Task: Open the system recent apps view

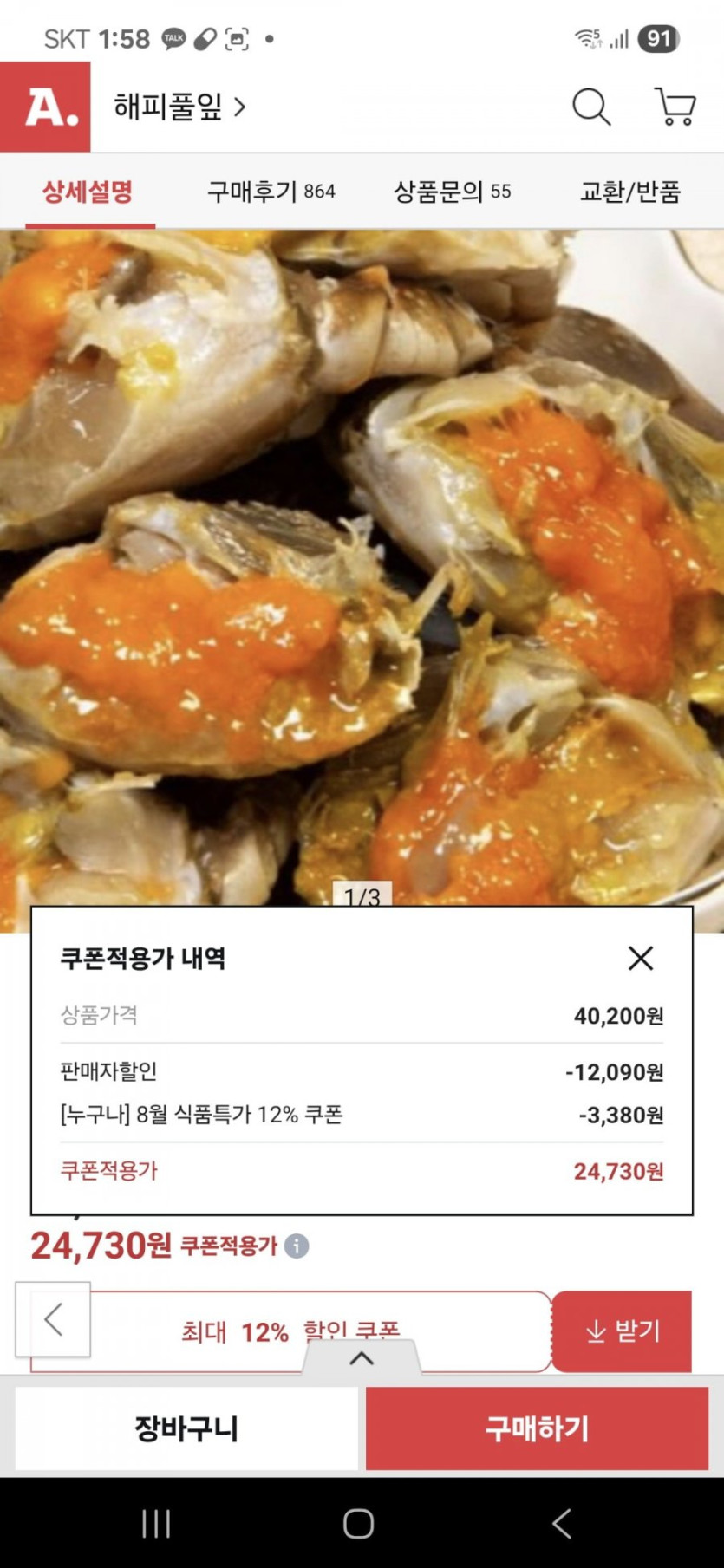Action: tap(156, 1523)
